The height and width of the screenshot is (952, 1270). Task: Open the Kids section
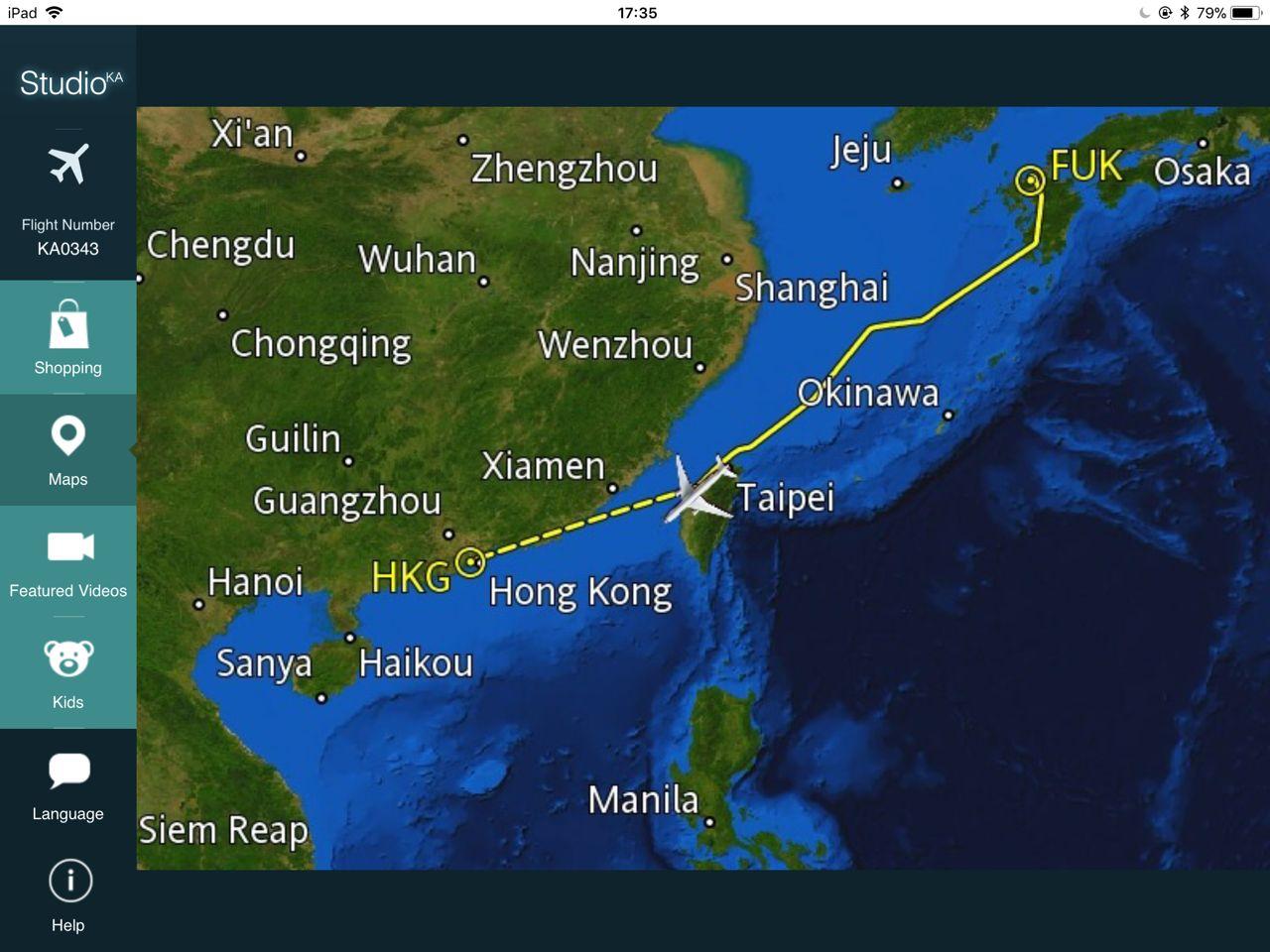[67, 673]
